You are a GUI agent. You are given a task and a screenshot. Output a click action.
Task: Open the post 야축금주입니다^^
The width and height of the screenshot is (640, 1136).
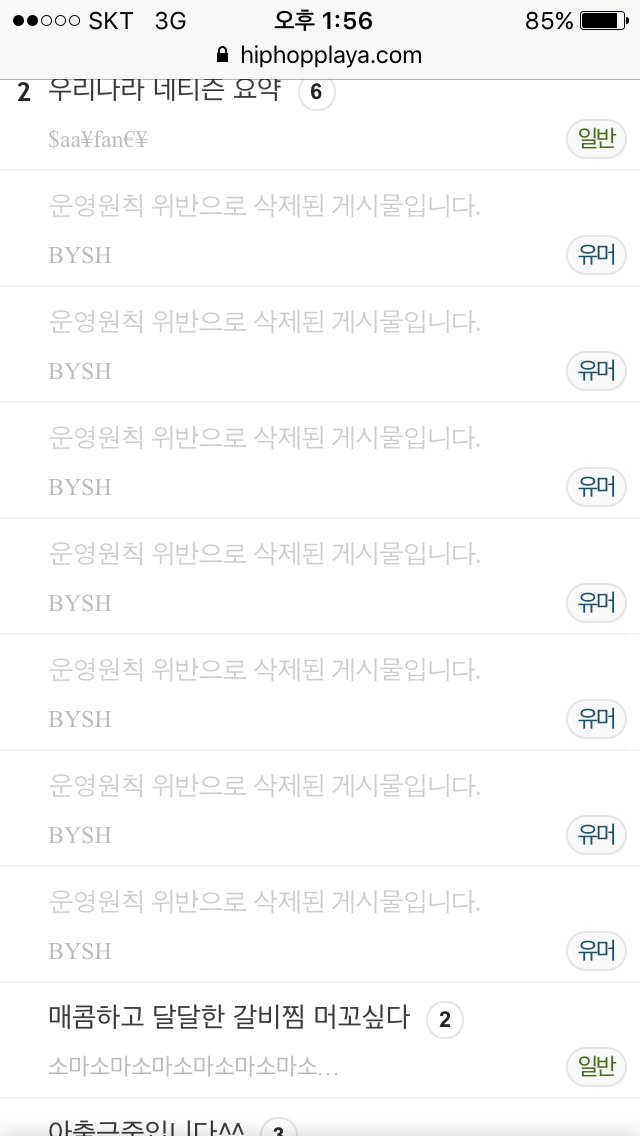pyautogui.click(x=146, y=1127)
